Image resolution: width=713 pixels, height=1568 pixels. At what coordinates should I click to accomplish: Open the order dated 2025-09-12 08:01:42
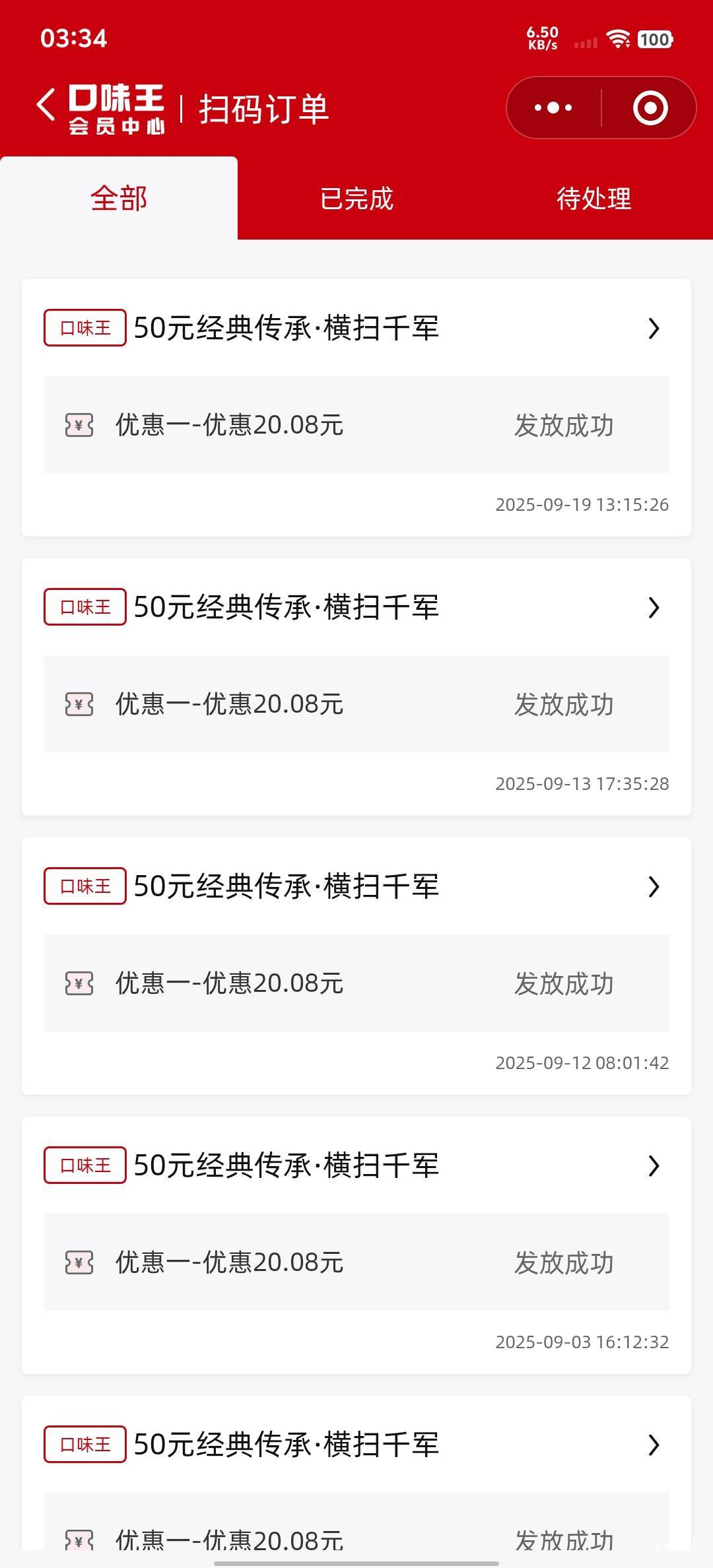[356, 965]
